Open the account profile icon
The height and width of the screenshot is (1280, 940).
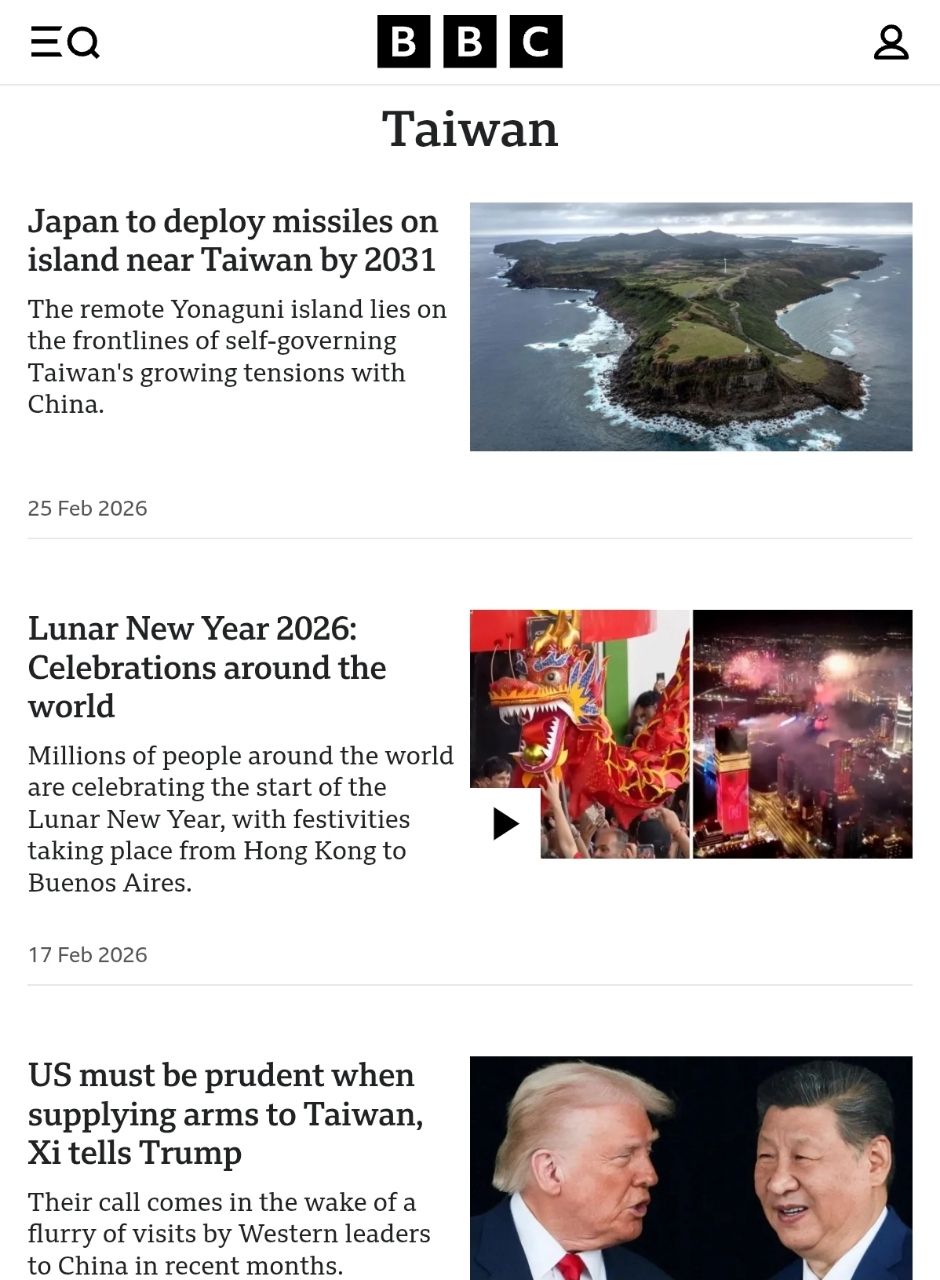890,42
